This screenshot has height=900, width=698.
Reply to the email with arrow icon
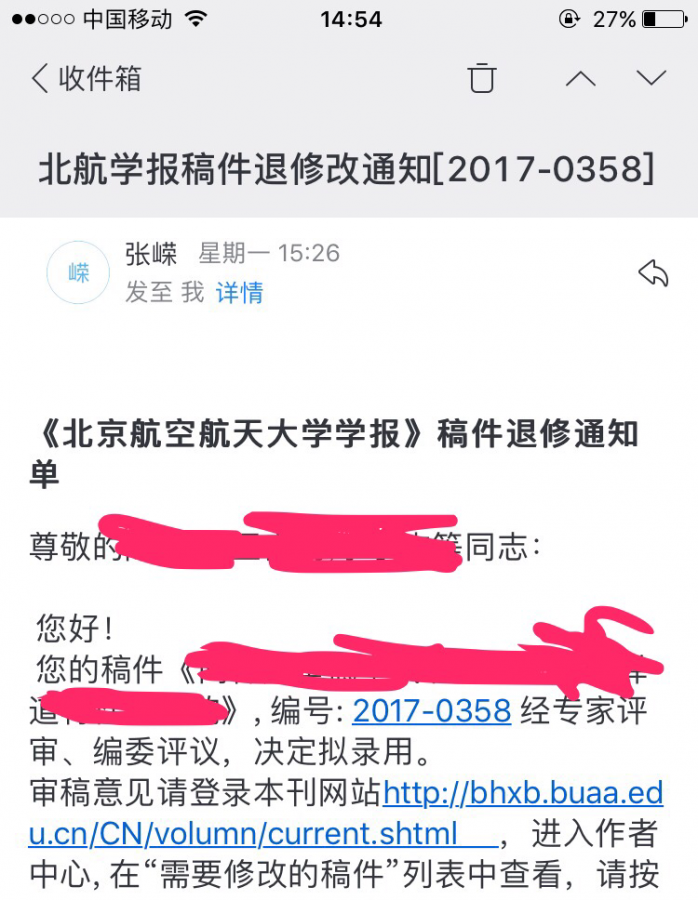click(653, 273)
